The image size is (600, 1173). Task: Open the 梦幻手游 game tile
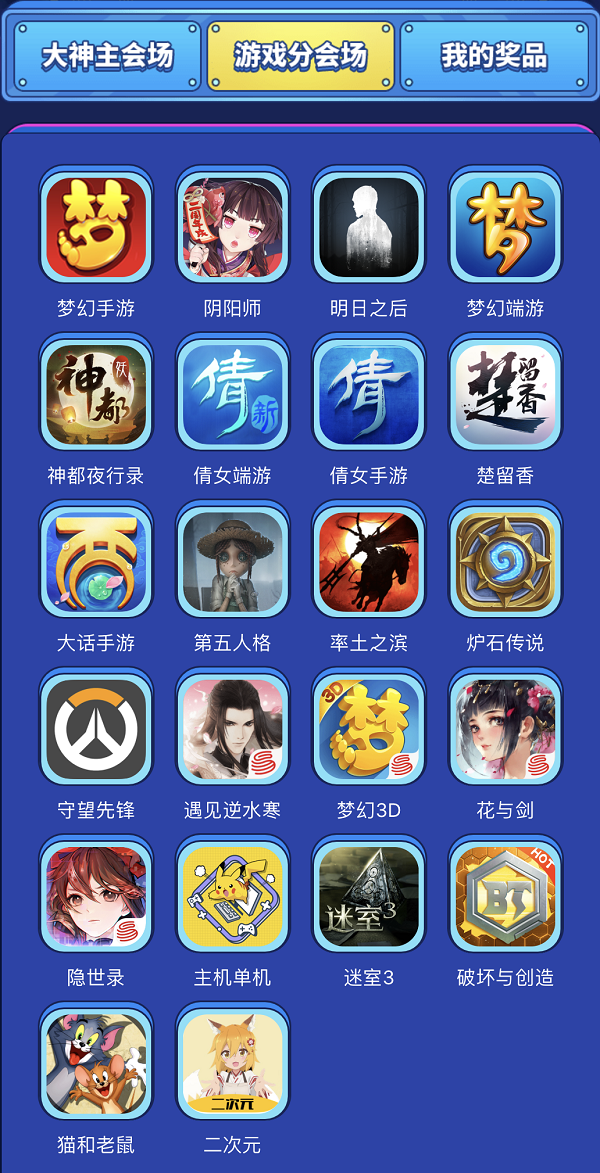96,226
